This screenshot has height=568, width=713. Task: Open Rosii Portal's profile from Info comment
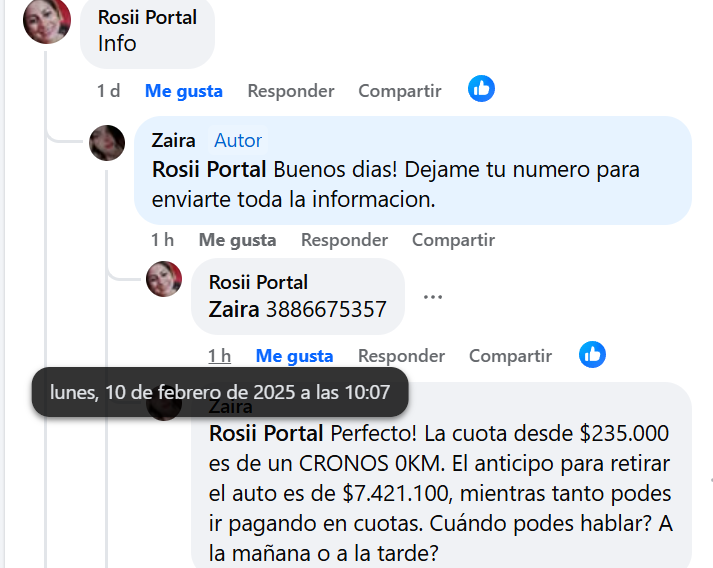tap(147, 17)
